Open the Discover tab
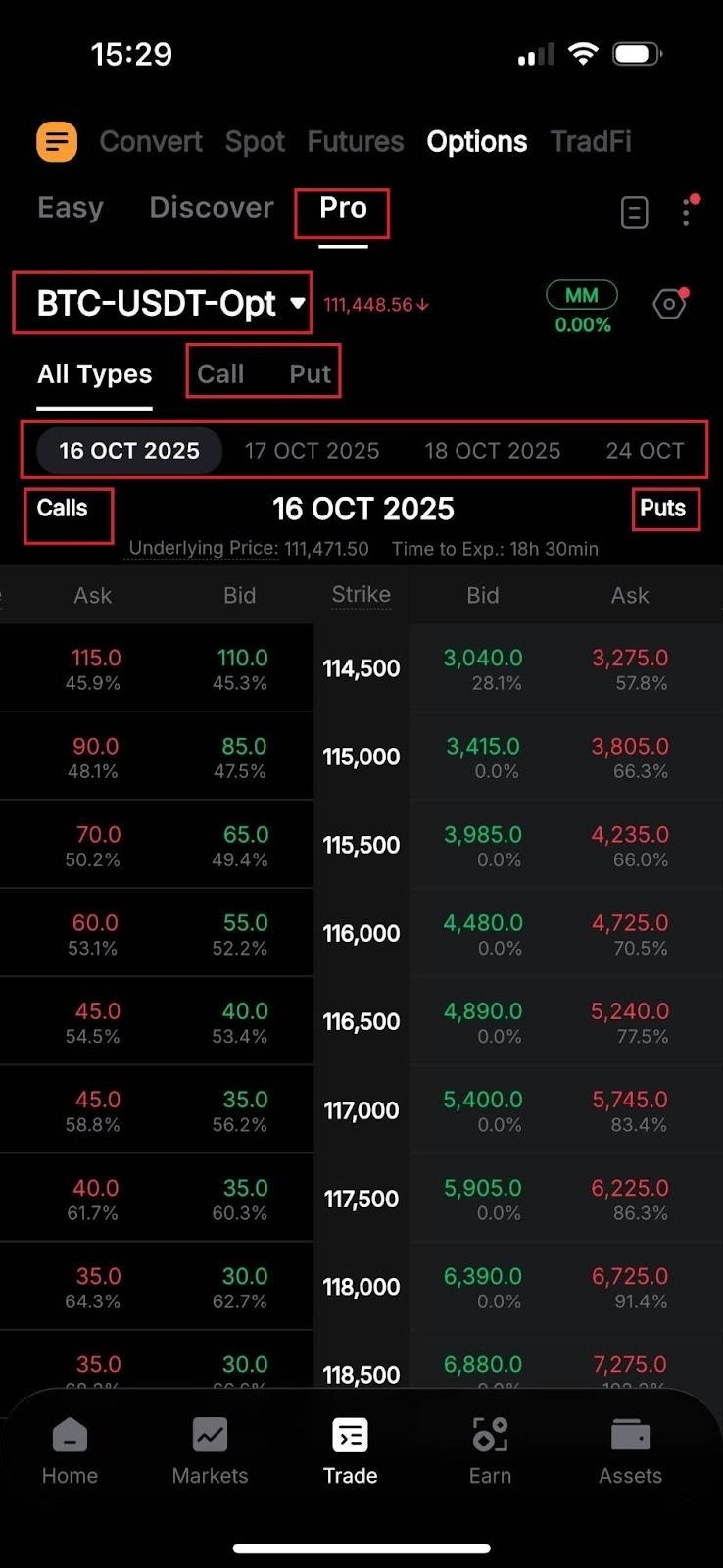723x1568 pixels. [211, 207]
